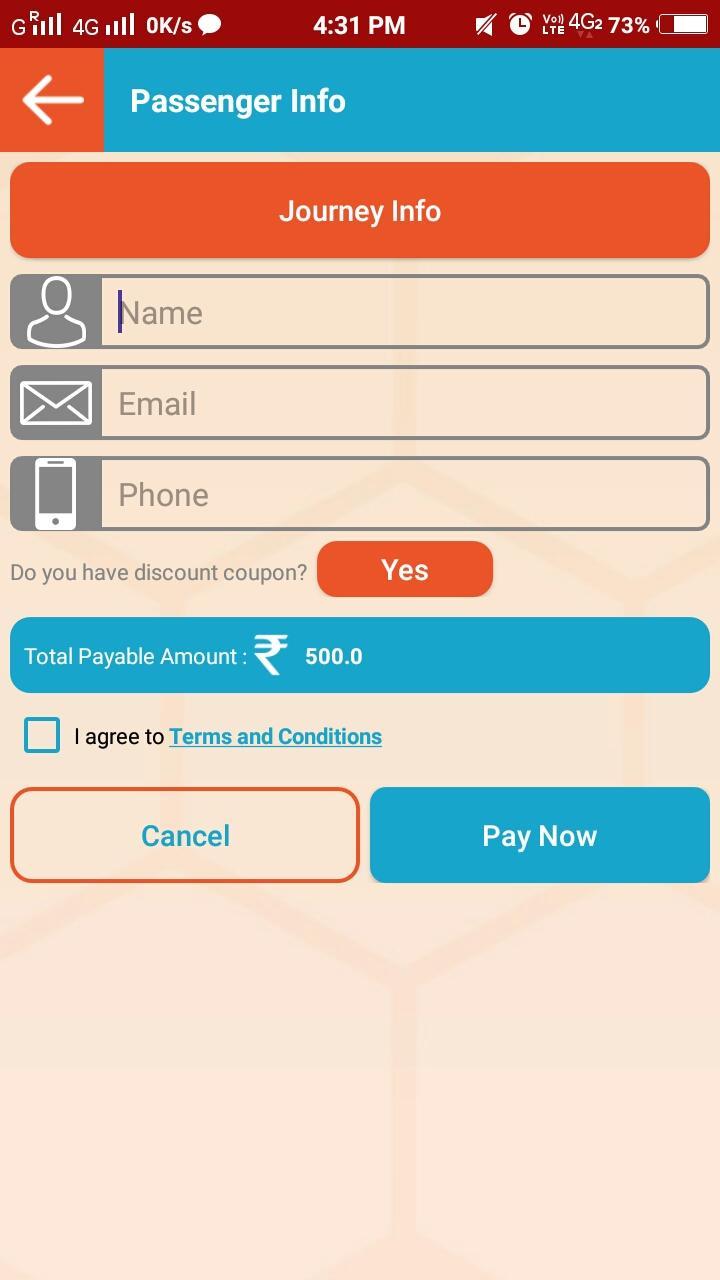Tap Pay Now to proceed
This screenshot has height=1280, width=720.
[540, 835]
